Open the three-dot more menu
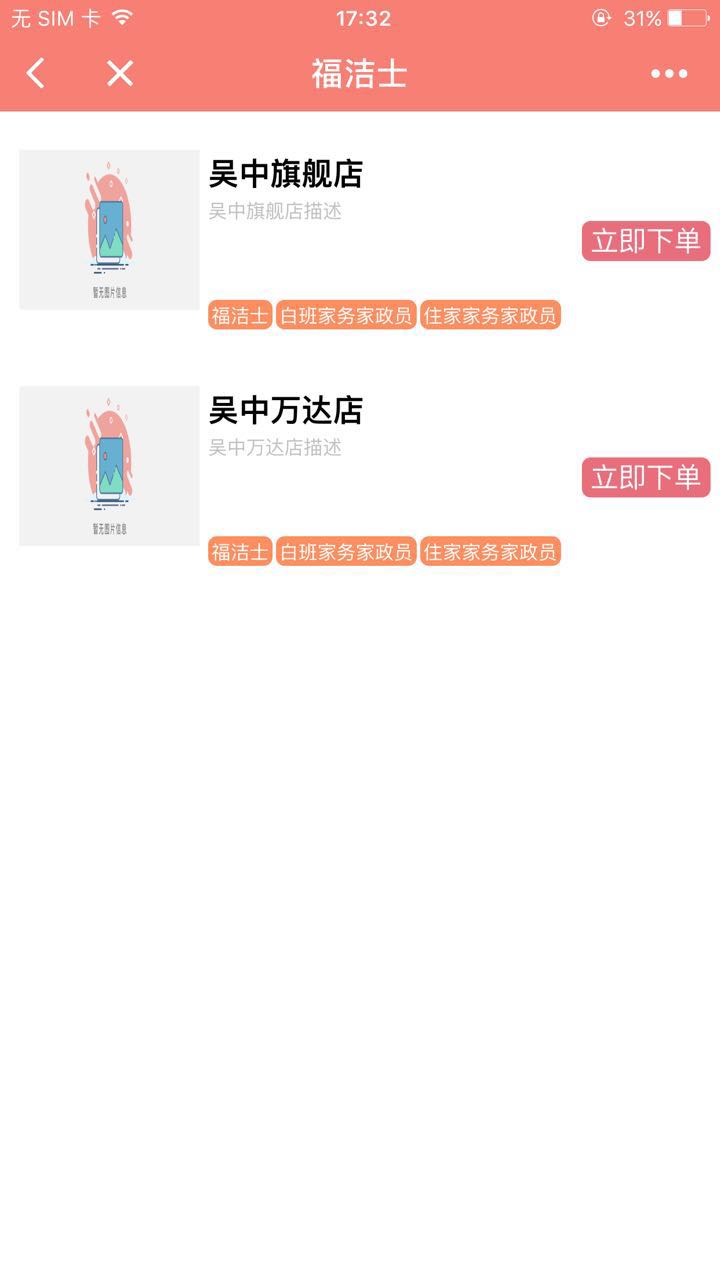This screenshot has width=720, height=1280. 669,73
